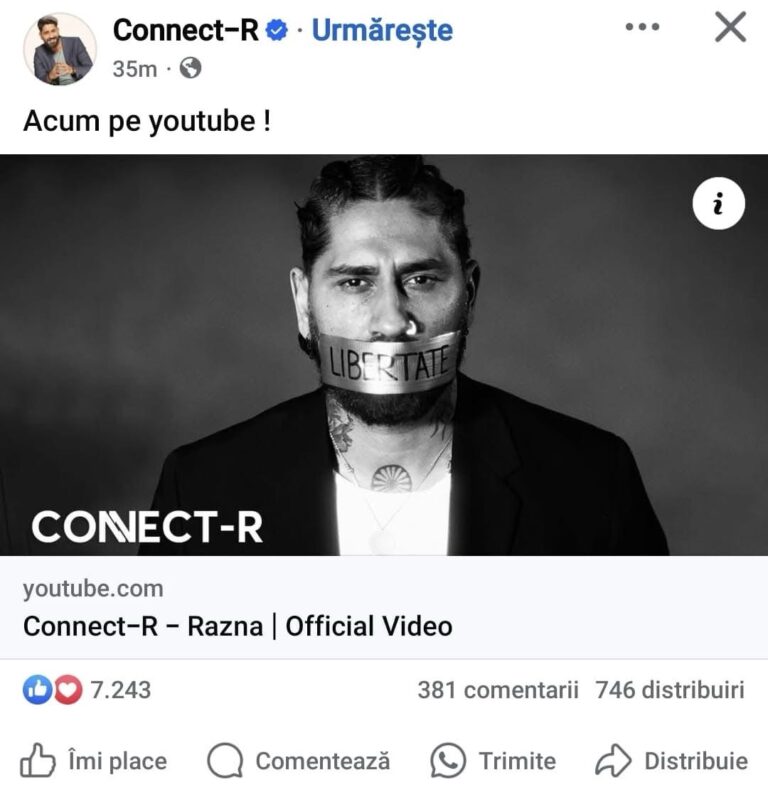
Task: Like the post with Îmi place
Action: [x=95, y=762]
